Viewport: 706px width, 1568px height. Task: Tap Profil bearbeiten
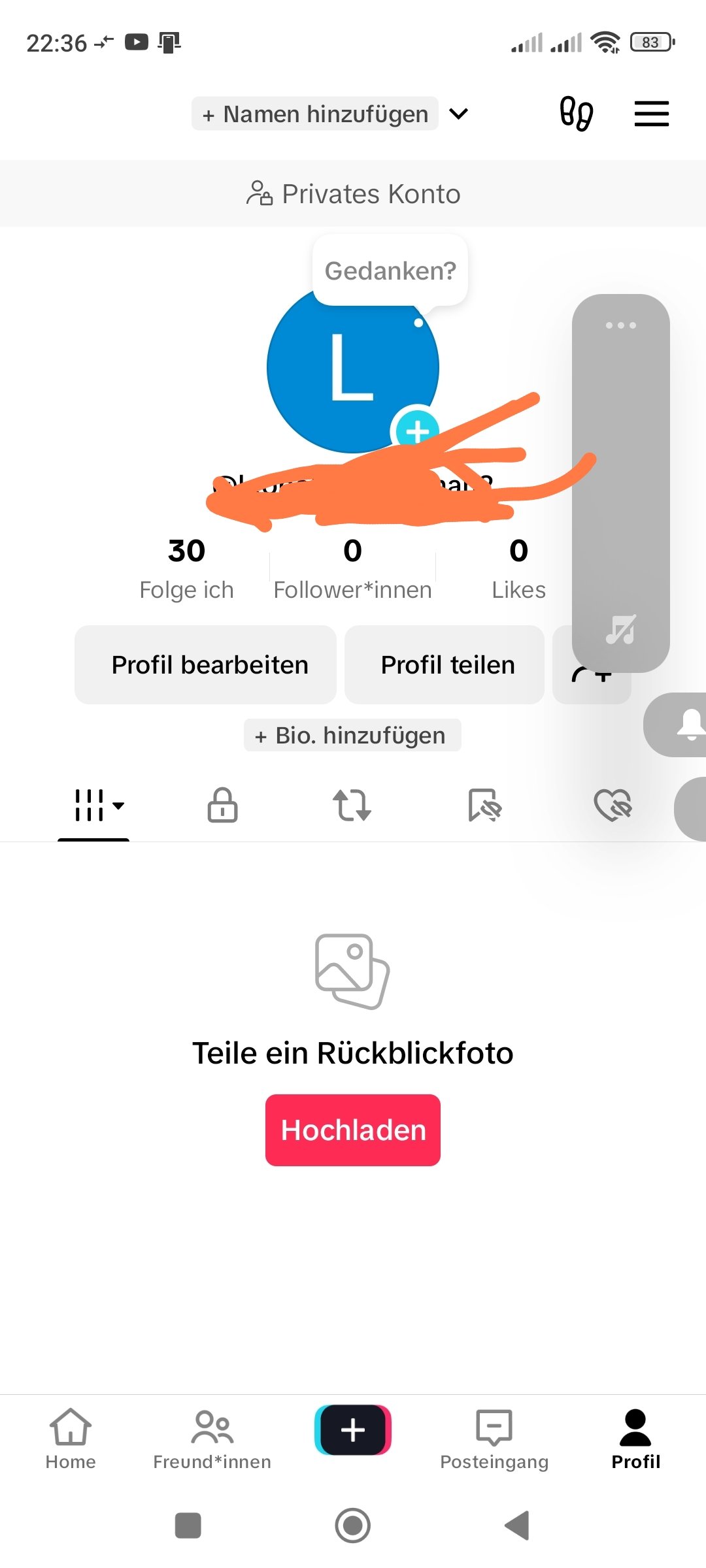click(206, 665)
